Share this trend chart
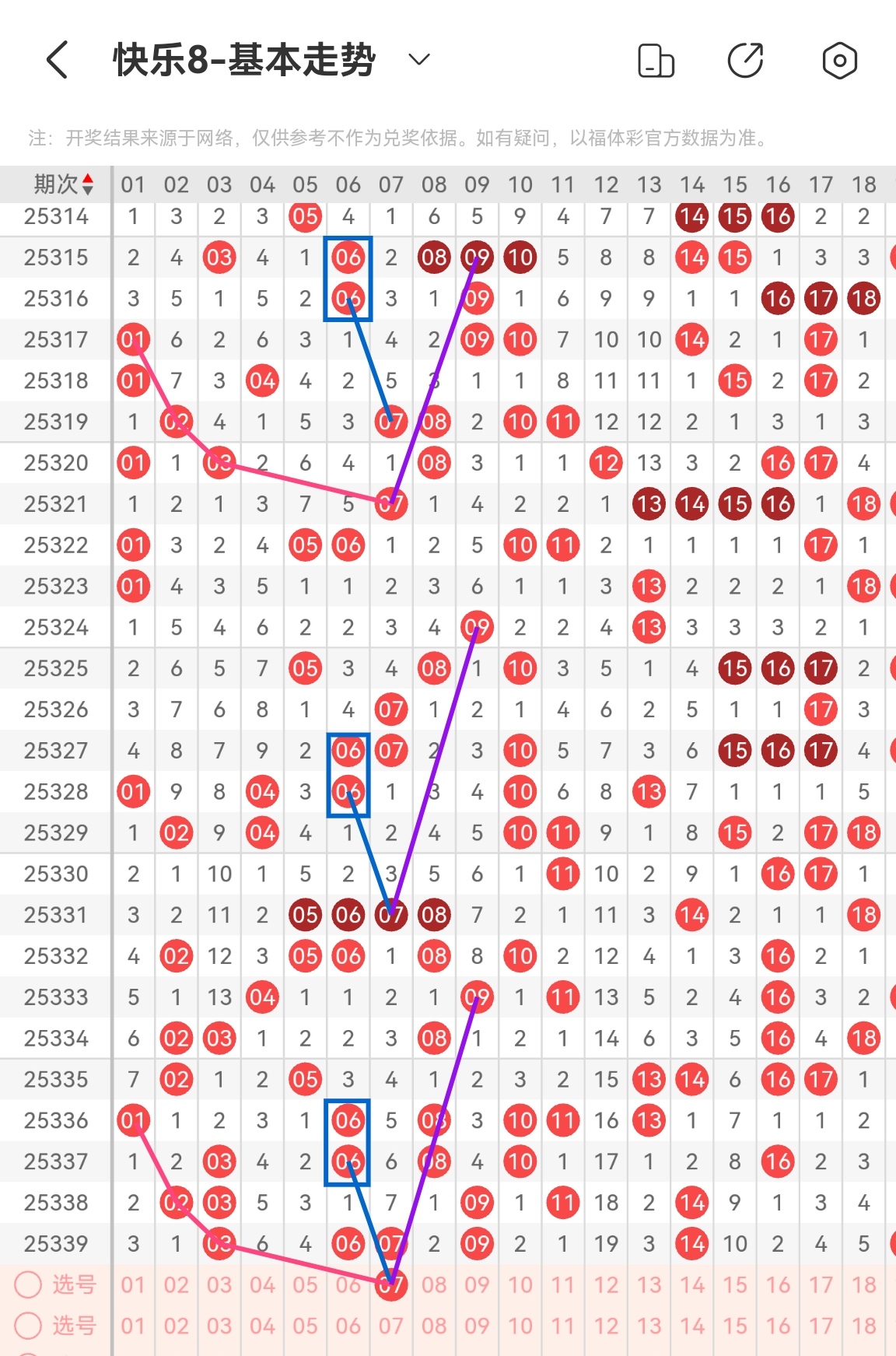 (745, 61)
